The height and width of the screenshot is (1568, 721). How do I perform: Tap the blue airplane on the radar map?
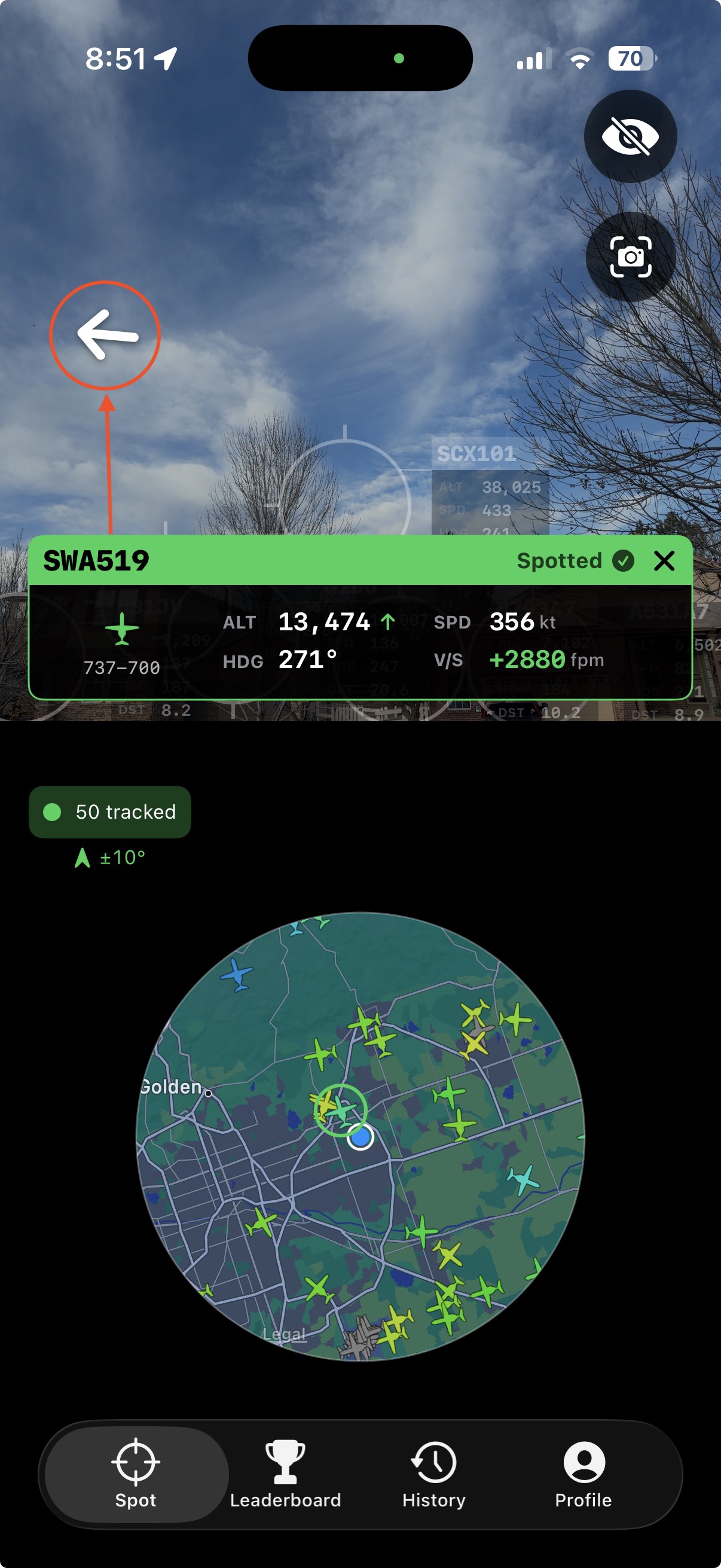[x=237, y=974]
